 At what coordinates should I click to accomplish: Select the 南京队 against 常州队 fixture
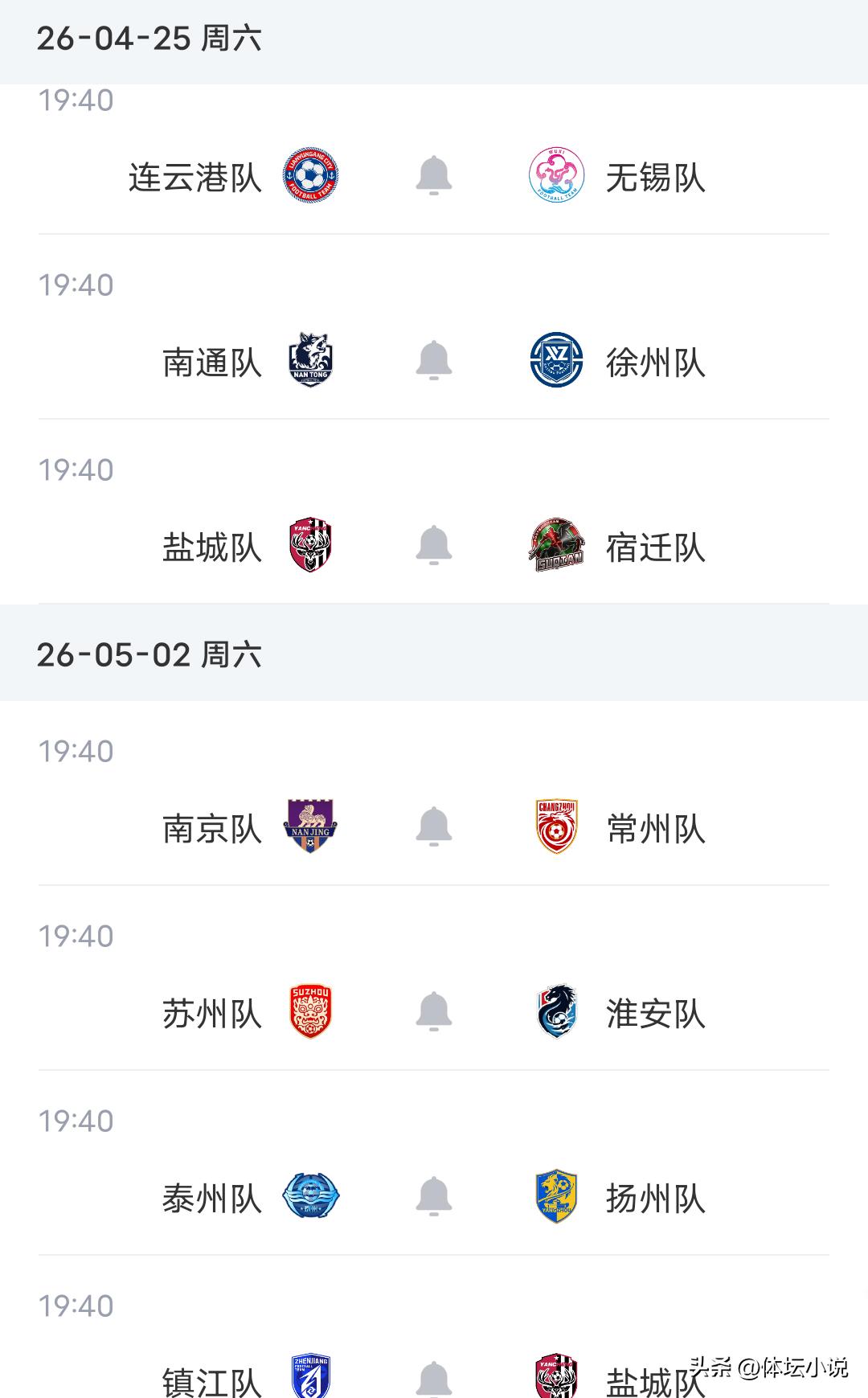tap(212, 829)
